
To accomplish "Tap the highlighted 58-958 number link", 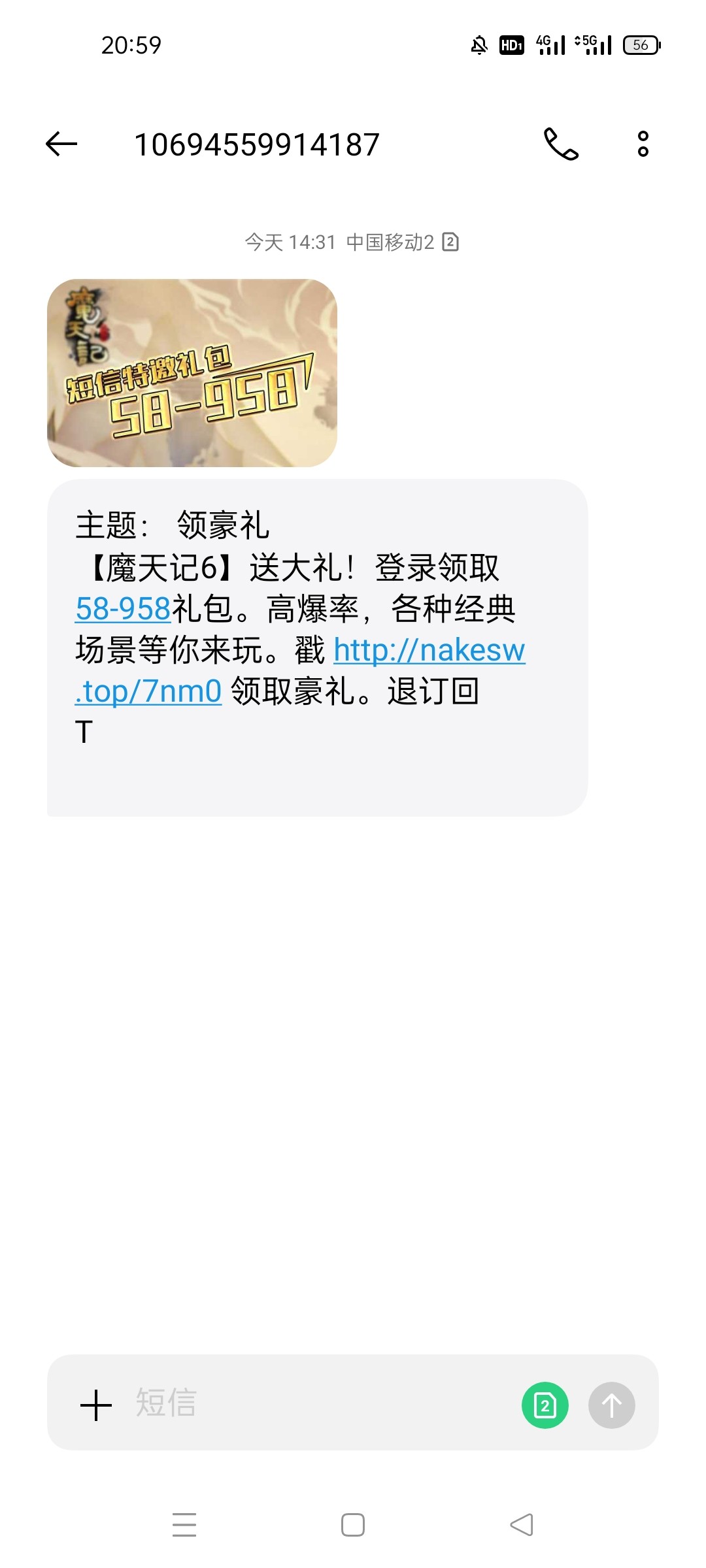I will (123, 609).
